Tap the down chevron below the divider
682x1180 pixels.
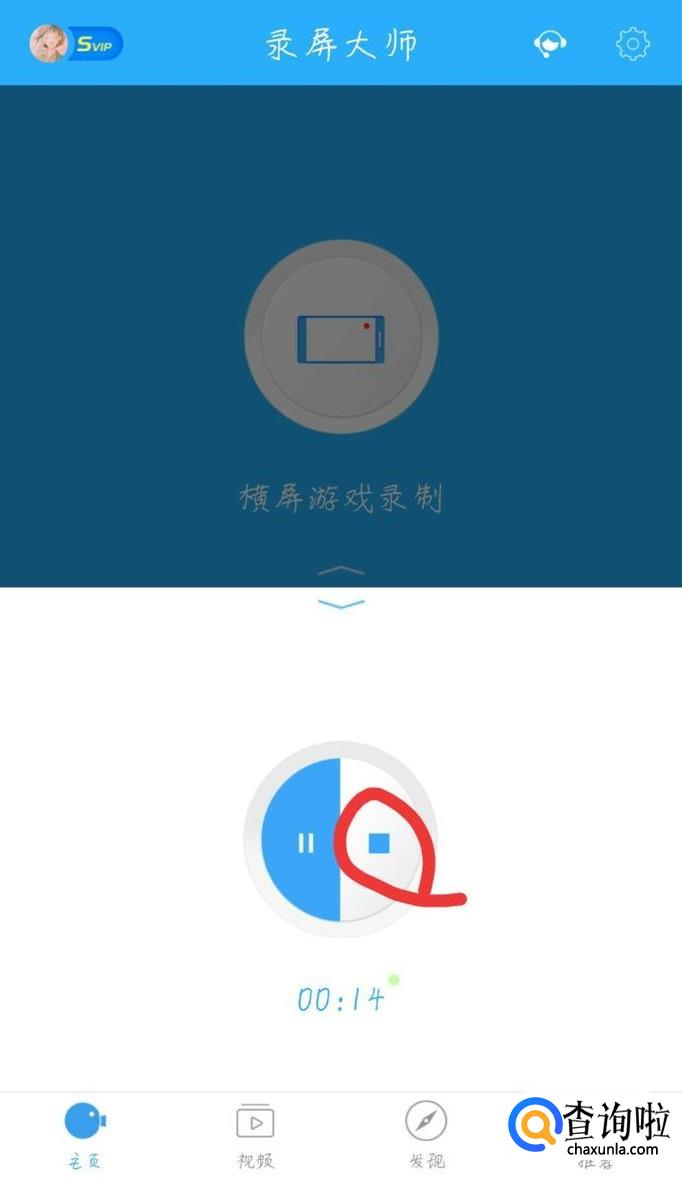tap(341, 604)
